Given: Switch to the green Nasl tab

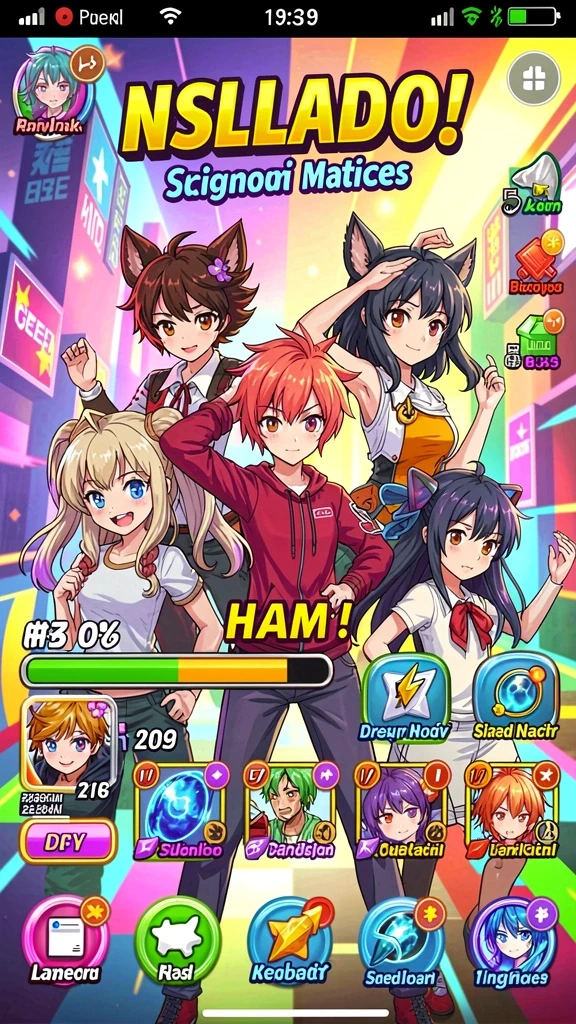Looking at the screenshot, I should coord(178,939).
